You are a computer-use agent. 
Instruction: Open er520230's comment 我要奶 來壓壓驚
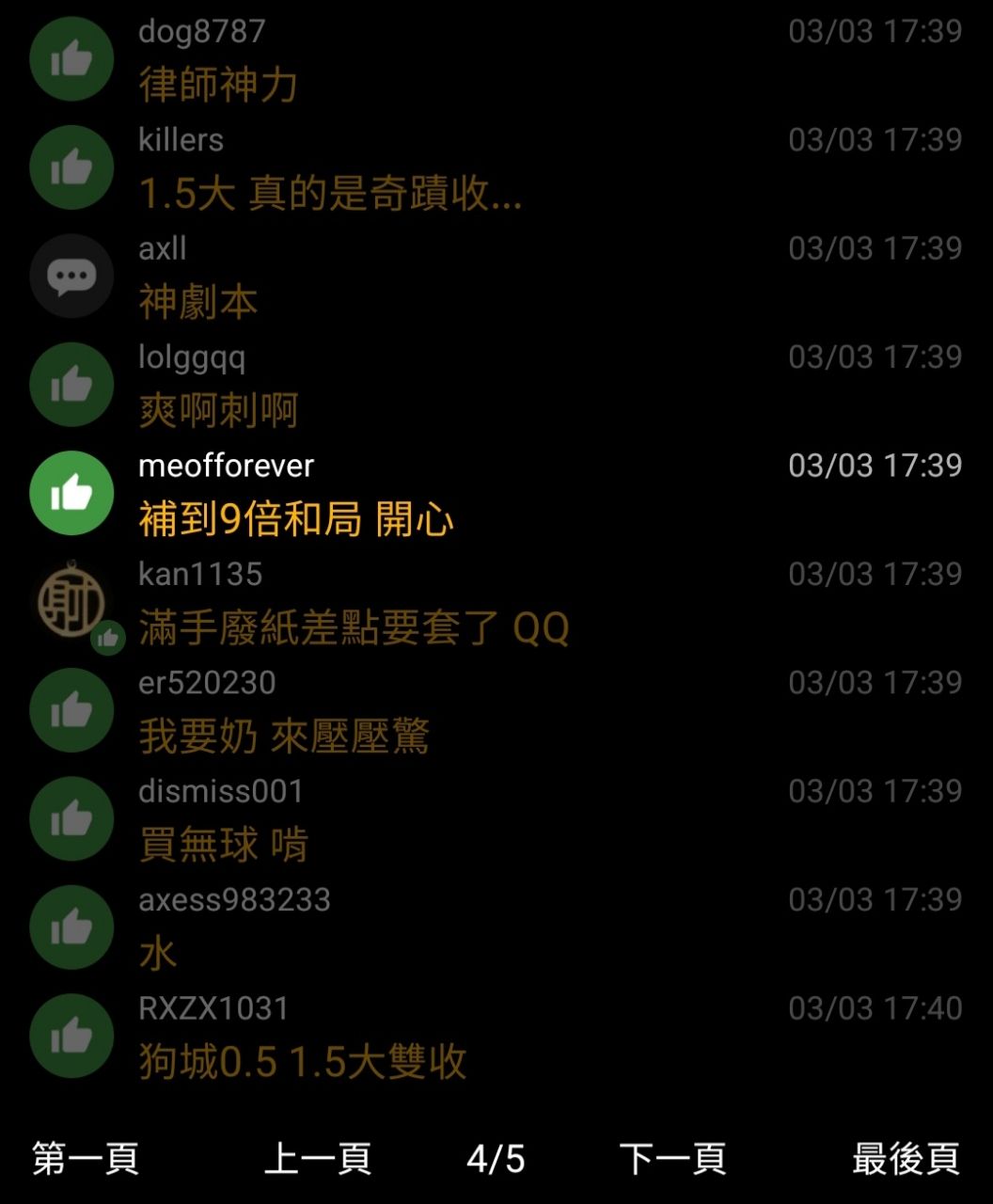coord(284,737)
